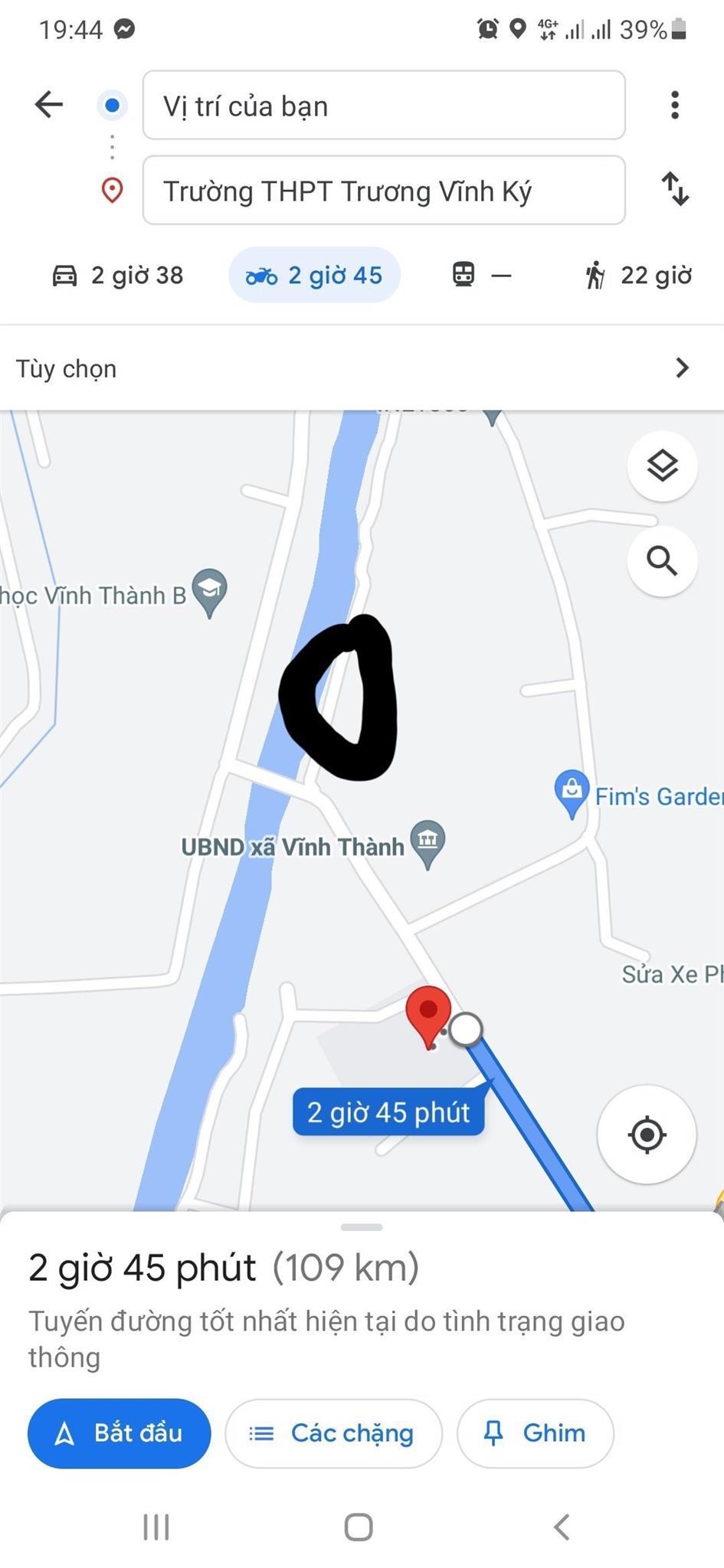The height and width of the screenshot is (1568, 724).
Task: Go back using the top arrow
Action: [x=49, y=105]
